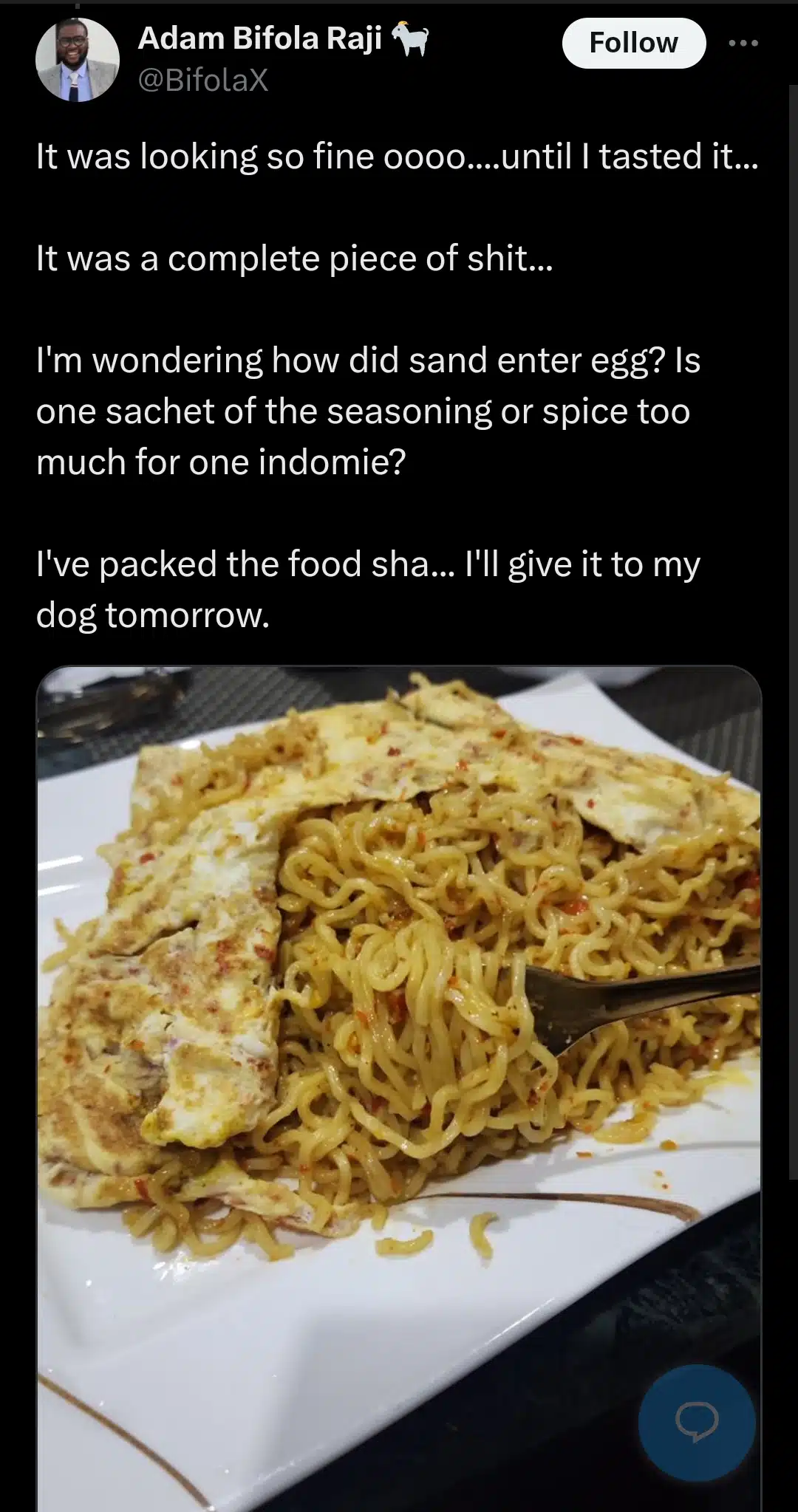
Task: View Adam Bifola Raji's profile picture
Action: pos(77,60)
